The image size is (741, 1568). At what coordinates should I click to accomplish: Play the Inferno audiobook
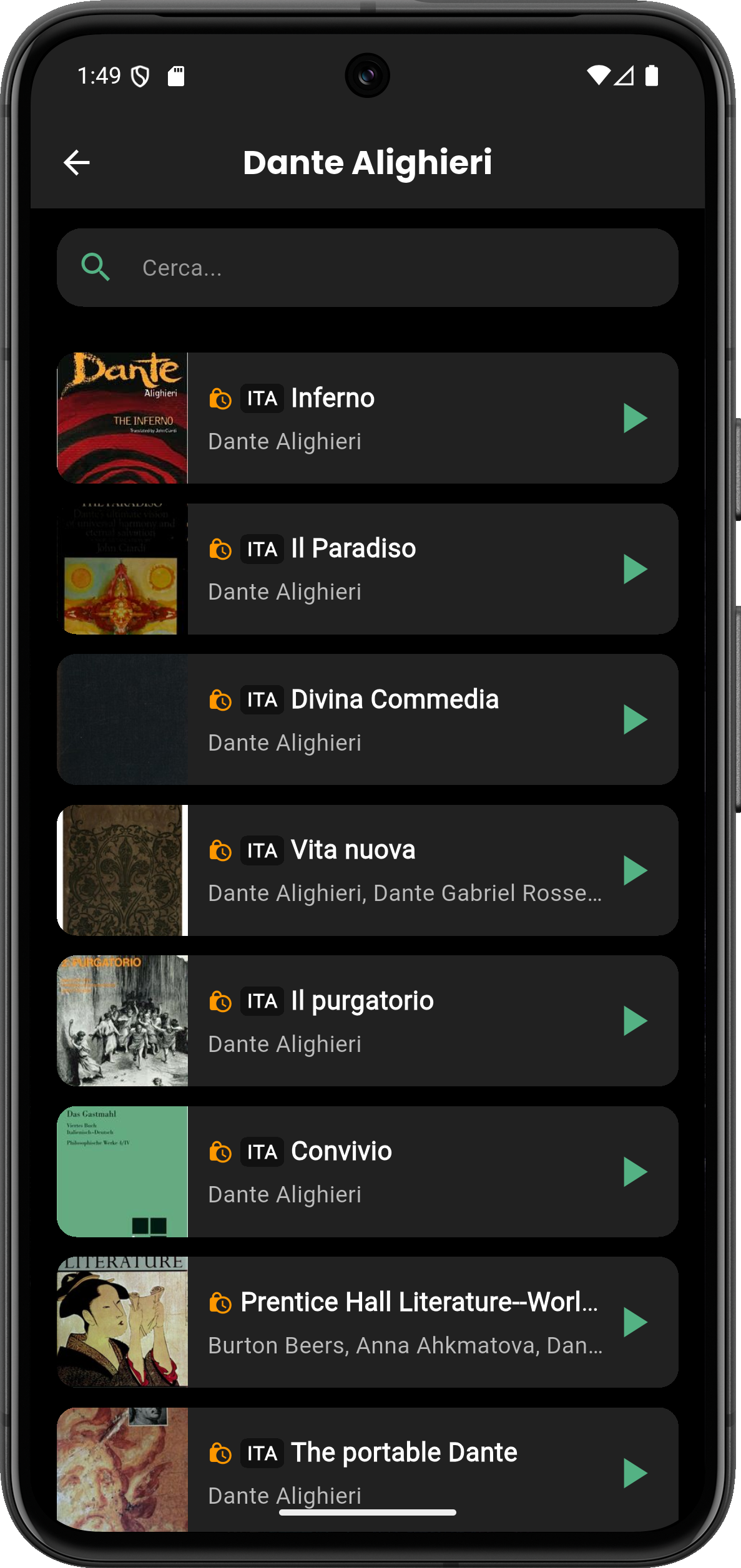click(x=635, y=418)
